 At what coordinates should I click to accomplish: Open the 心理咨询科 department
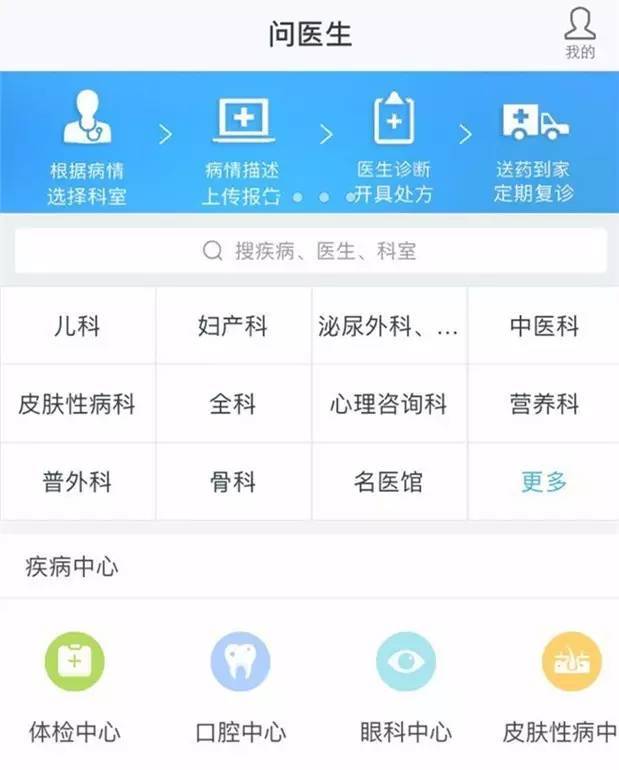click(388, 404)
